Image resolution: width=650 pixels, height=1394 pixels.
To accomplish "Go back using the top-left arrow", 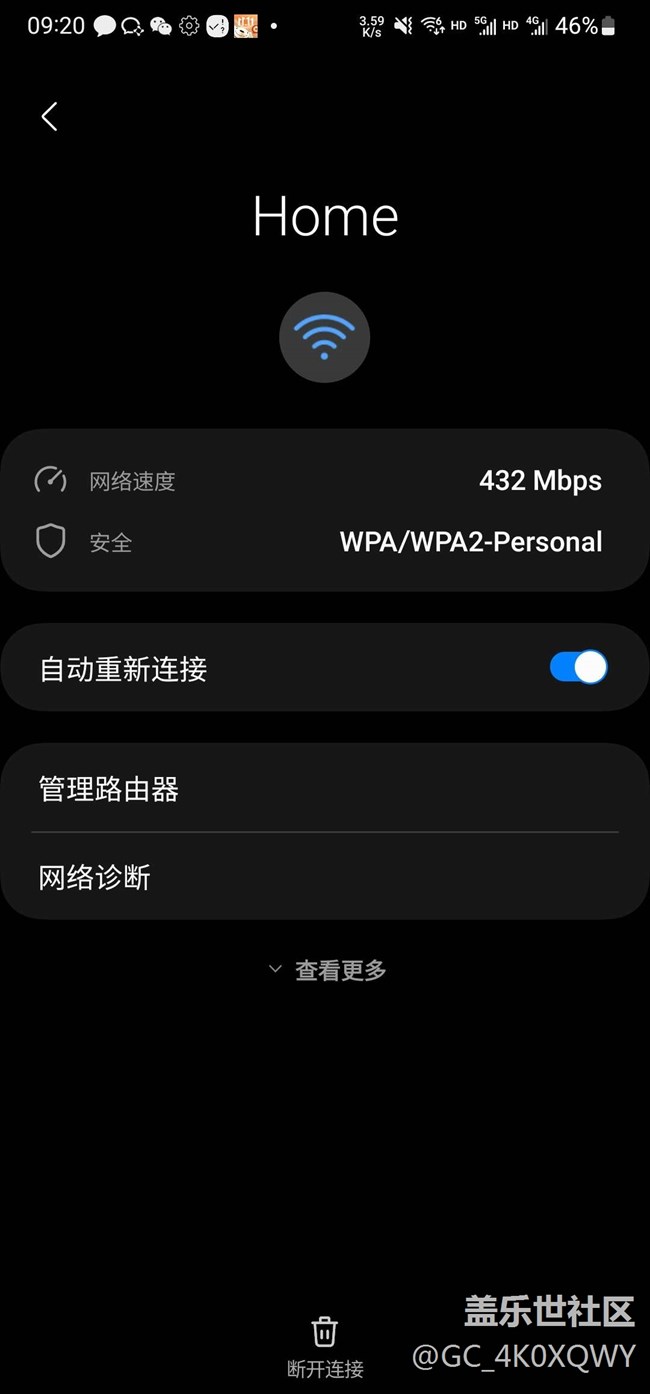I will 49,116.
